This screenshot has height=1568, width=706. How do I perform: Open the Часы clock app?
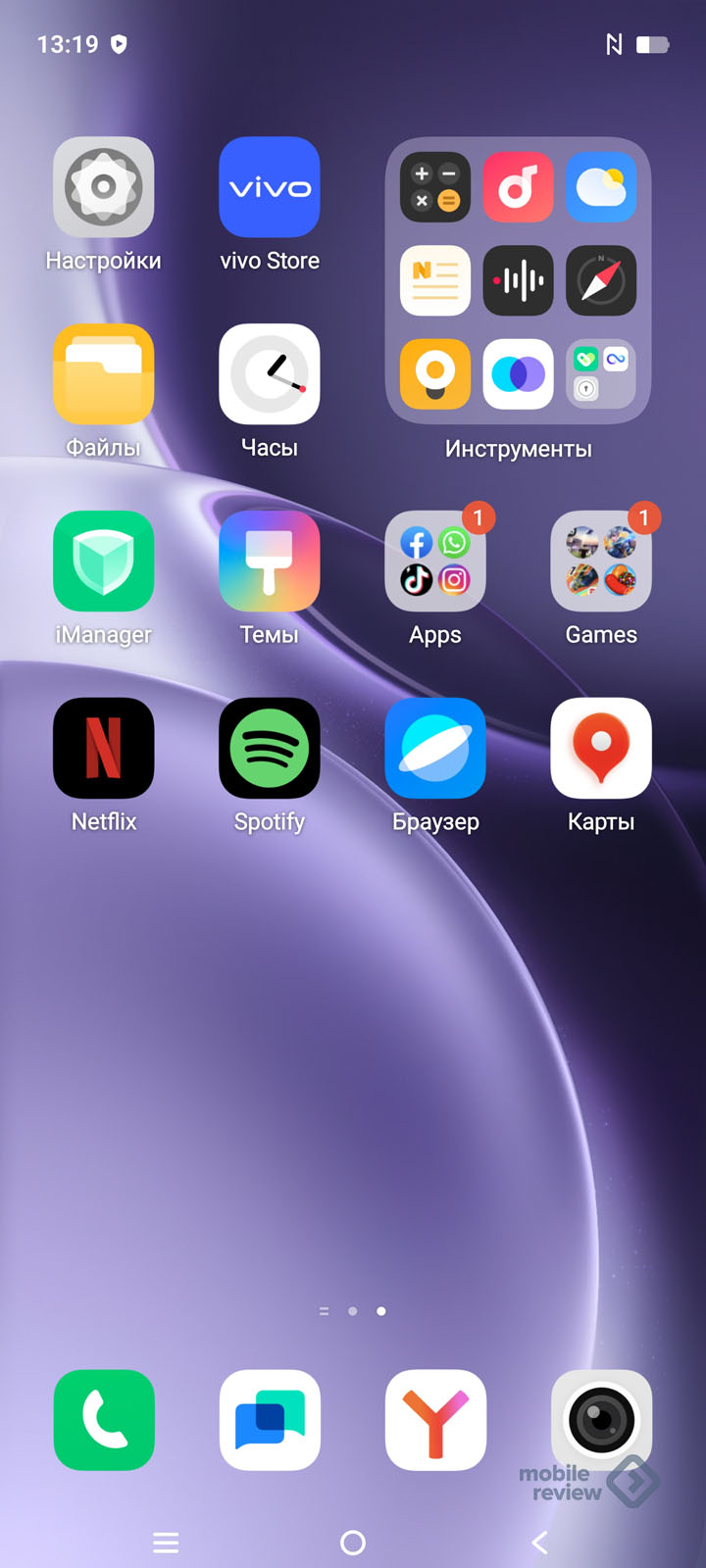coord(270,374)
